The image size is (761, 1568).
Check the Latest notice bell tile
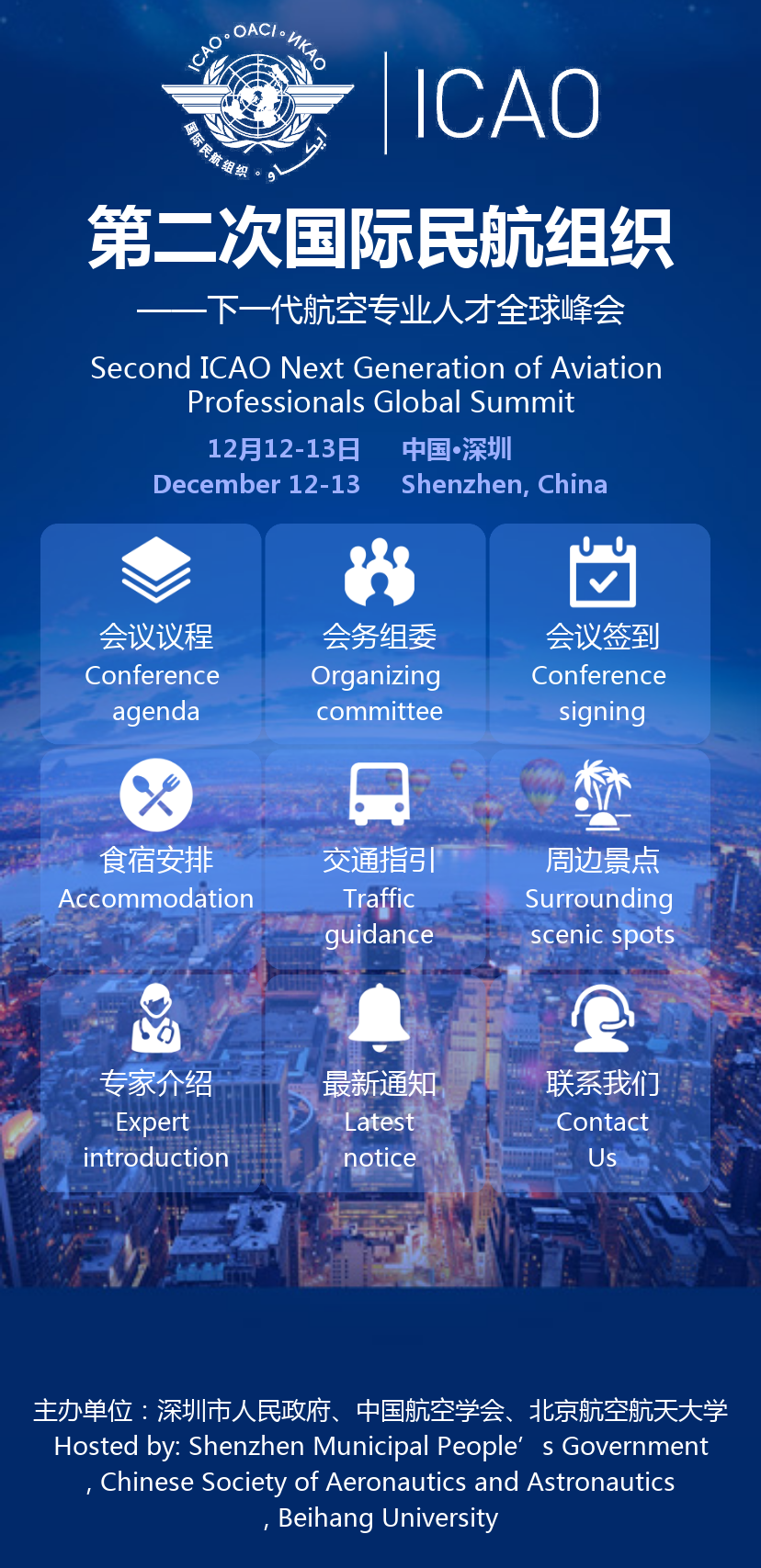pos(378,1082)
